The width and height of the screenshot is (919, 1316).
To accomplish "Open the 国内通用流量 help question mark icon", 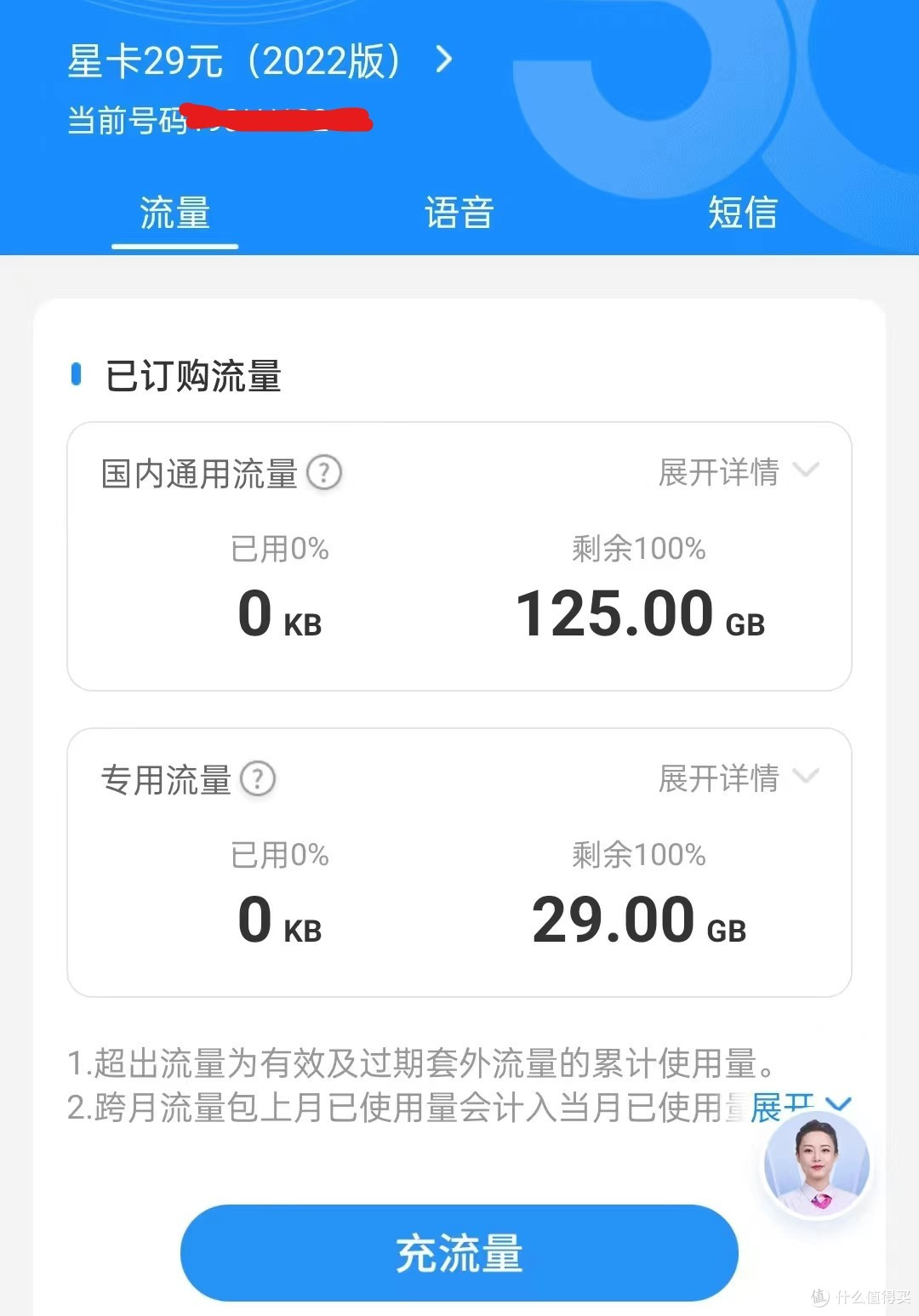I will point(326,473).
